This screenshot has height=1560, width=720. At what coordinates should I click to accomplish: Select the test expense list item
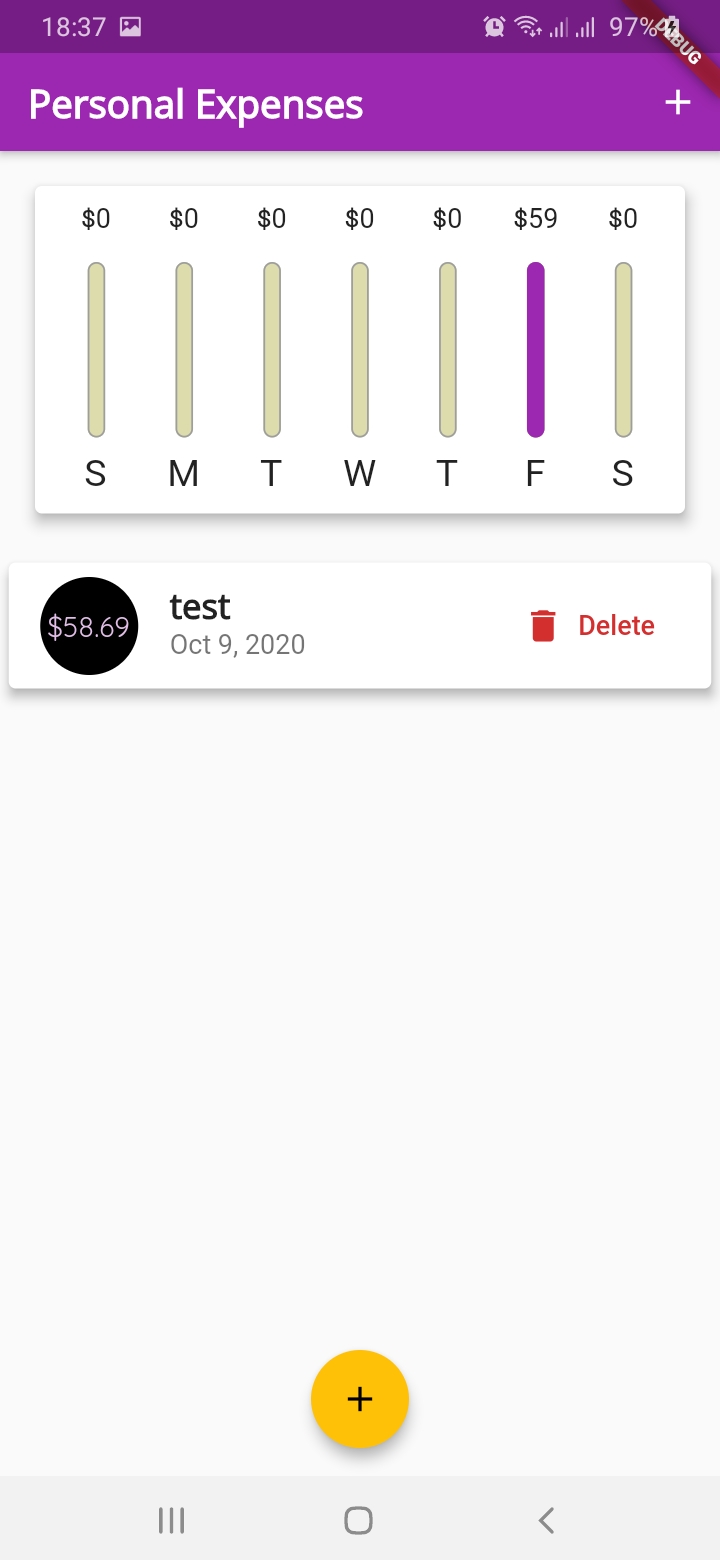(300, 624)
